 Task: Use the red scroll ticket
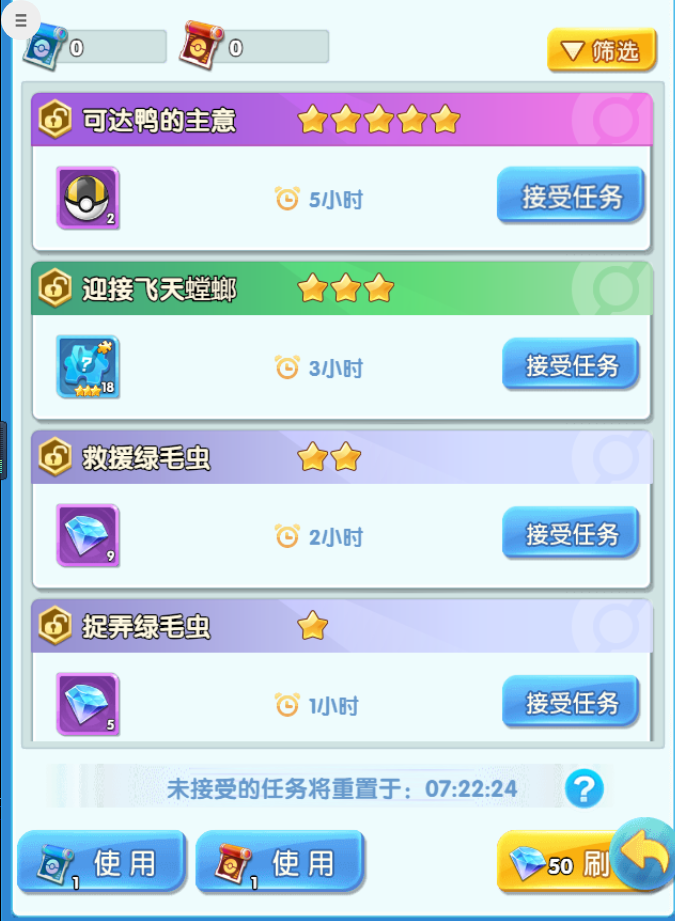click(x=280, y=861)
